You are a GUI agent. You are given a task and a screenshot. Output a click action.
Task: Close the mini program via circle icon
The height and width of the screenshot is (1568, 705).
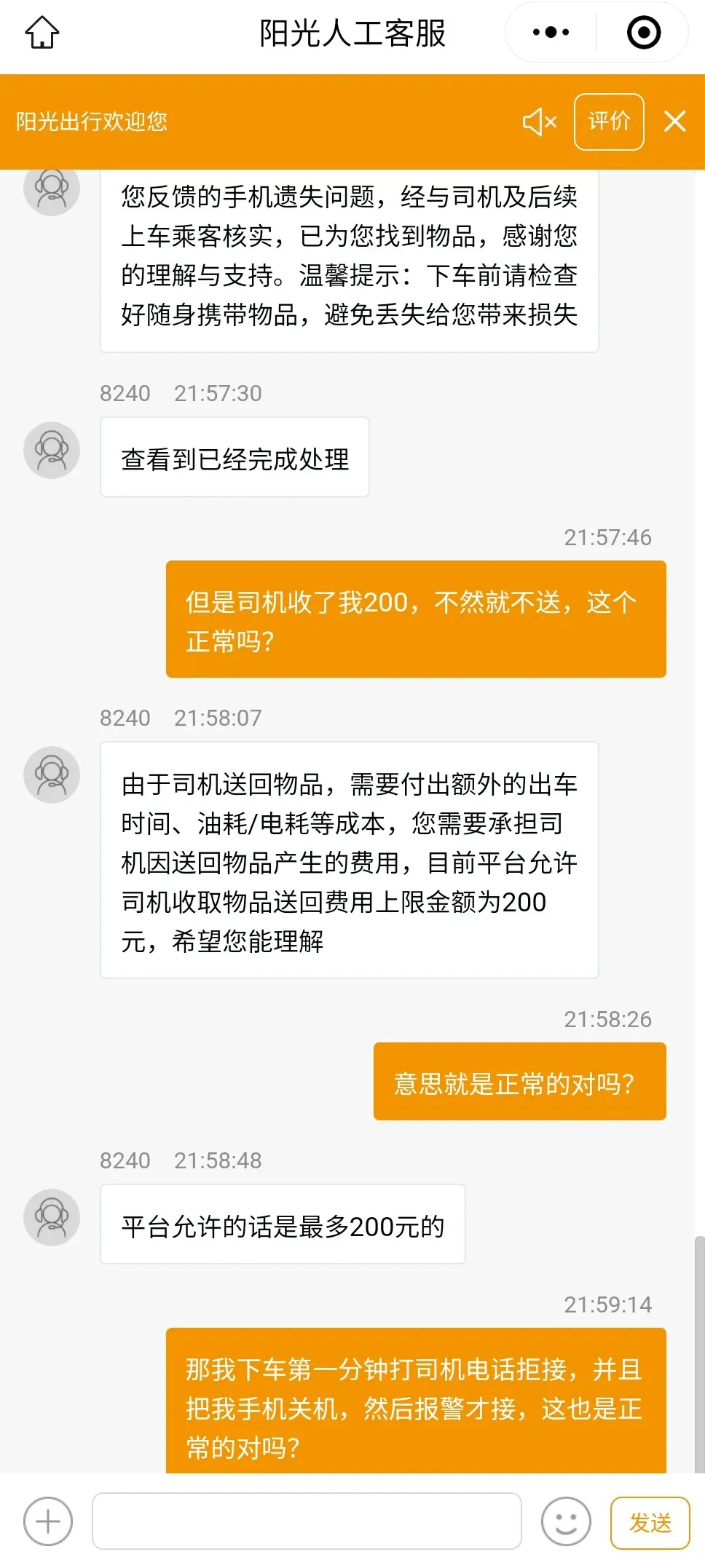(x=643, y=33)
